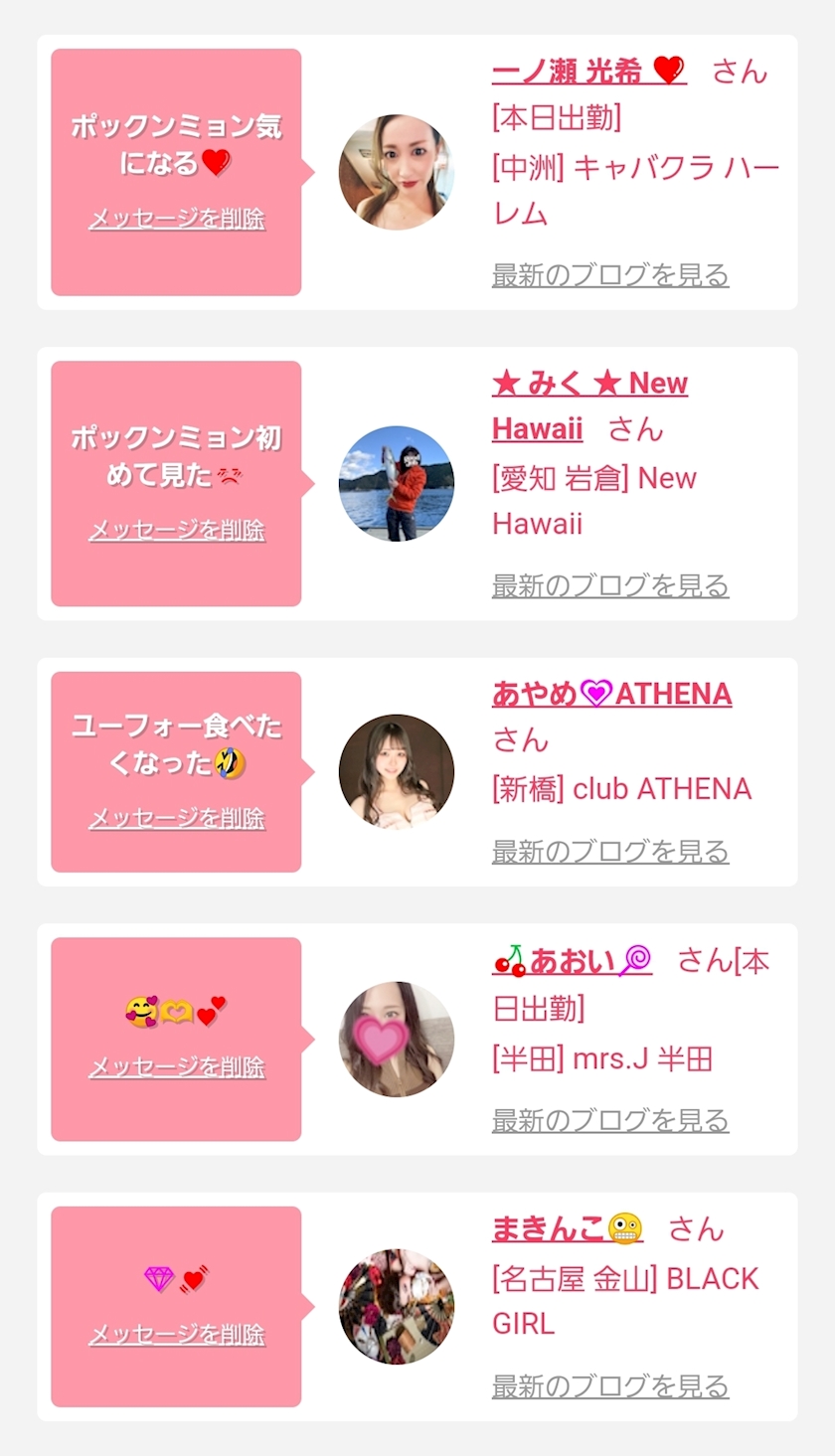View 一ノ瀬 光希's latest blog
Screen dimensions: 835x1456
coord(610,275)
